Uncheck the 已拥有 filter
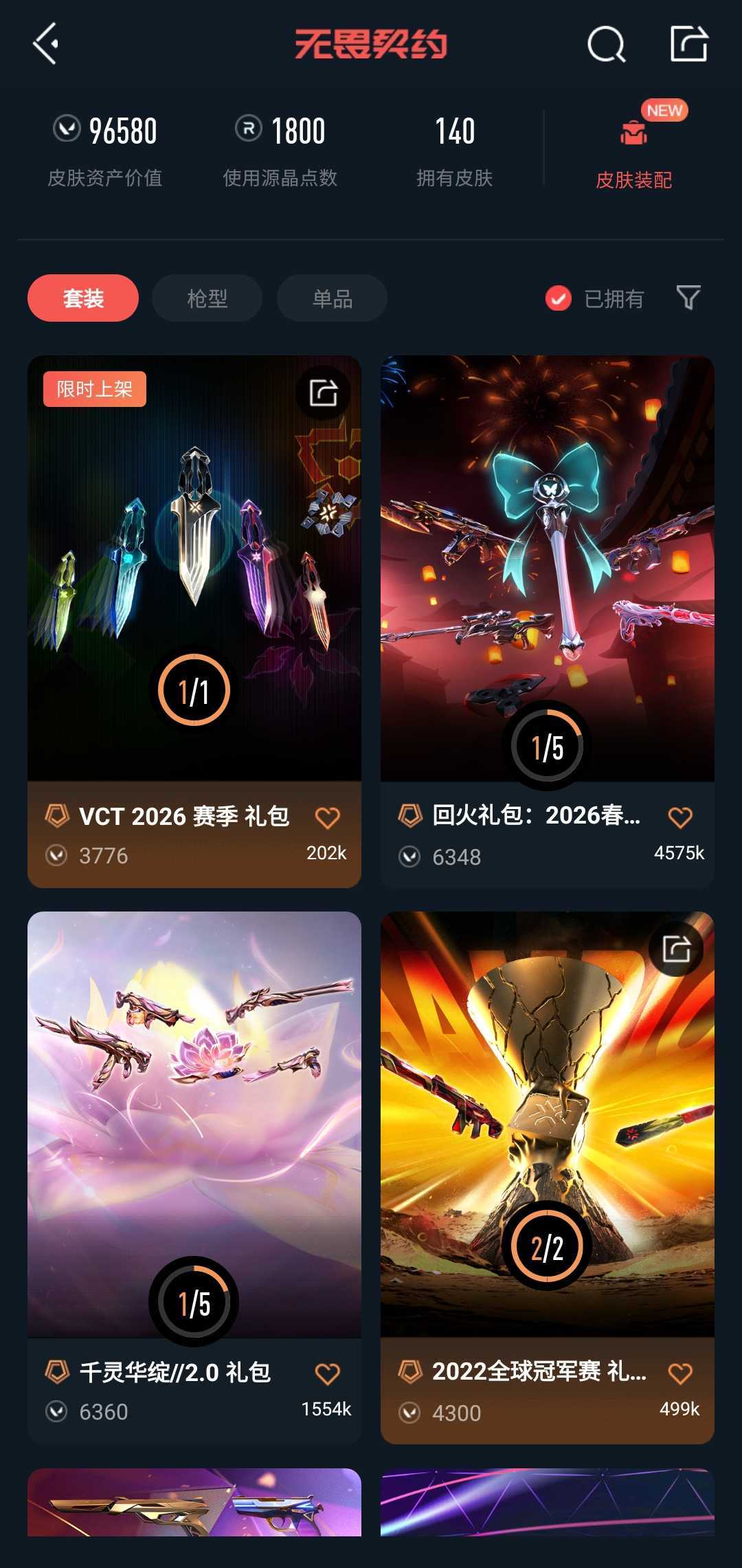The width and height of the screenshot is (742, 1568). pyautogui.click(x=559, y=298)
